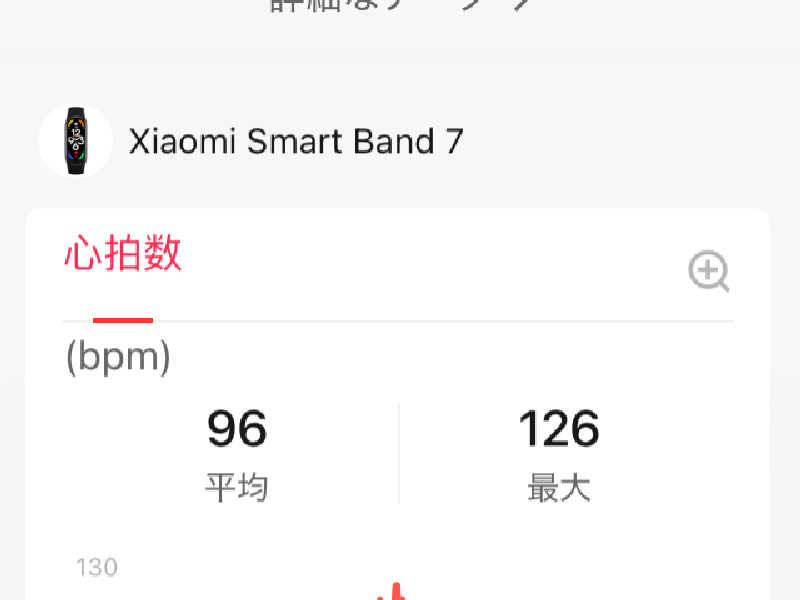Select the 心拍数 tab
Image resolution: width=800 pixels, height=600 pixels.
coord(123,255)
